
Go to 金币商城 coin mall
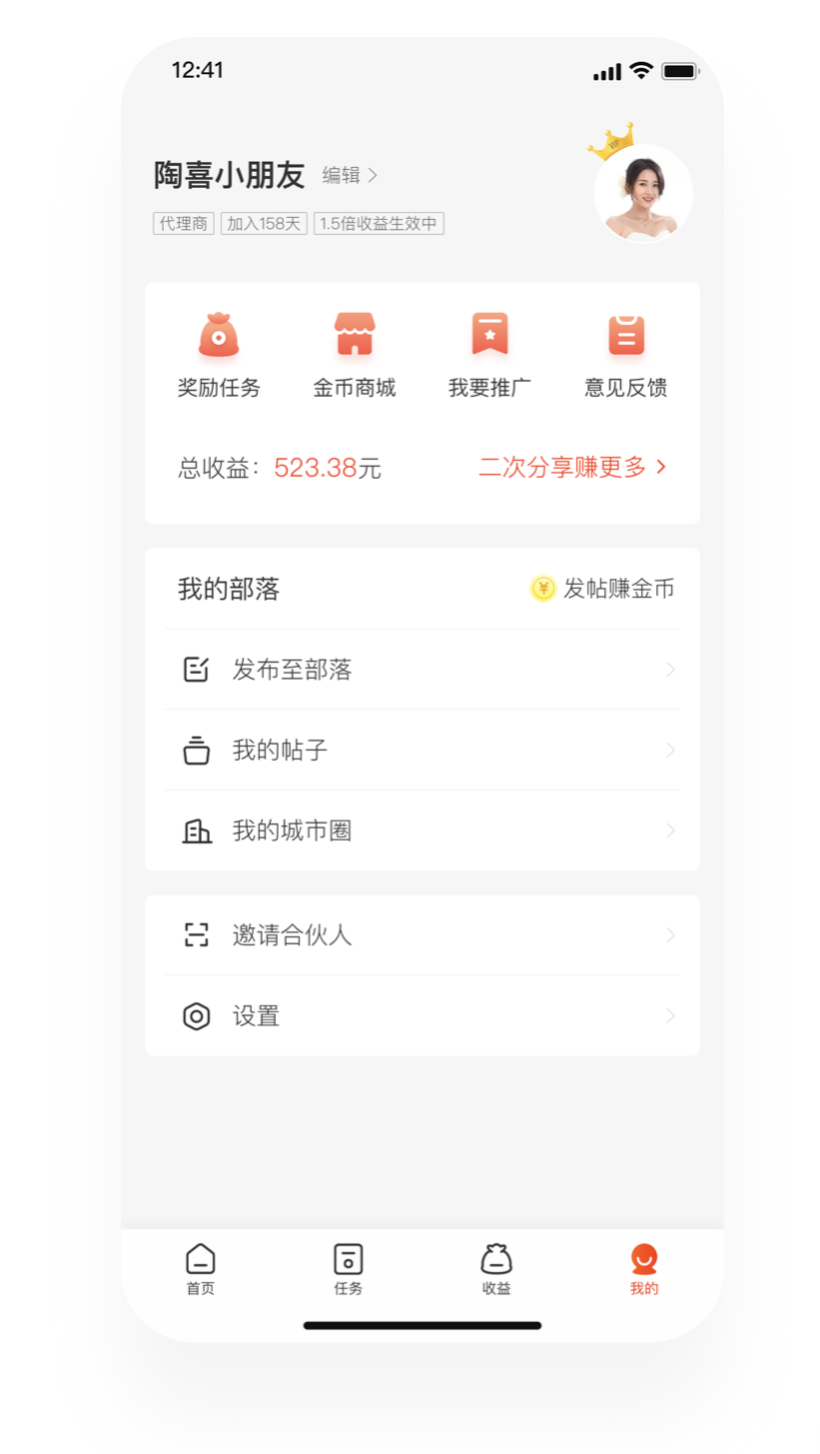(354, 355)
